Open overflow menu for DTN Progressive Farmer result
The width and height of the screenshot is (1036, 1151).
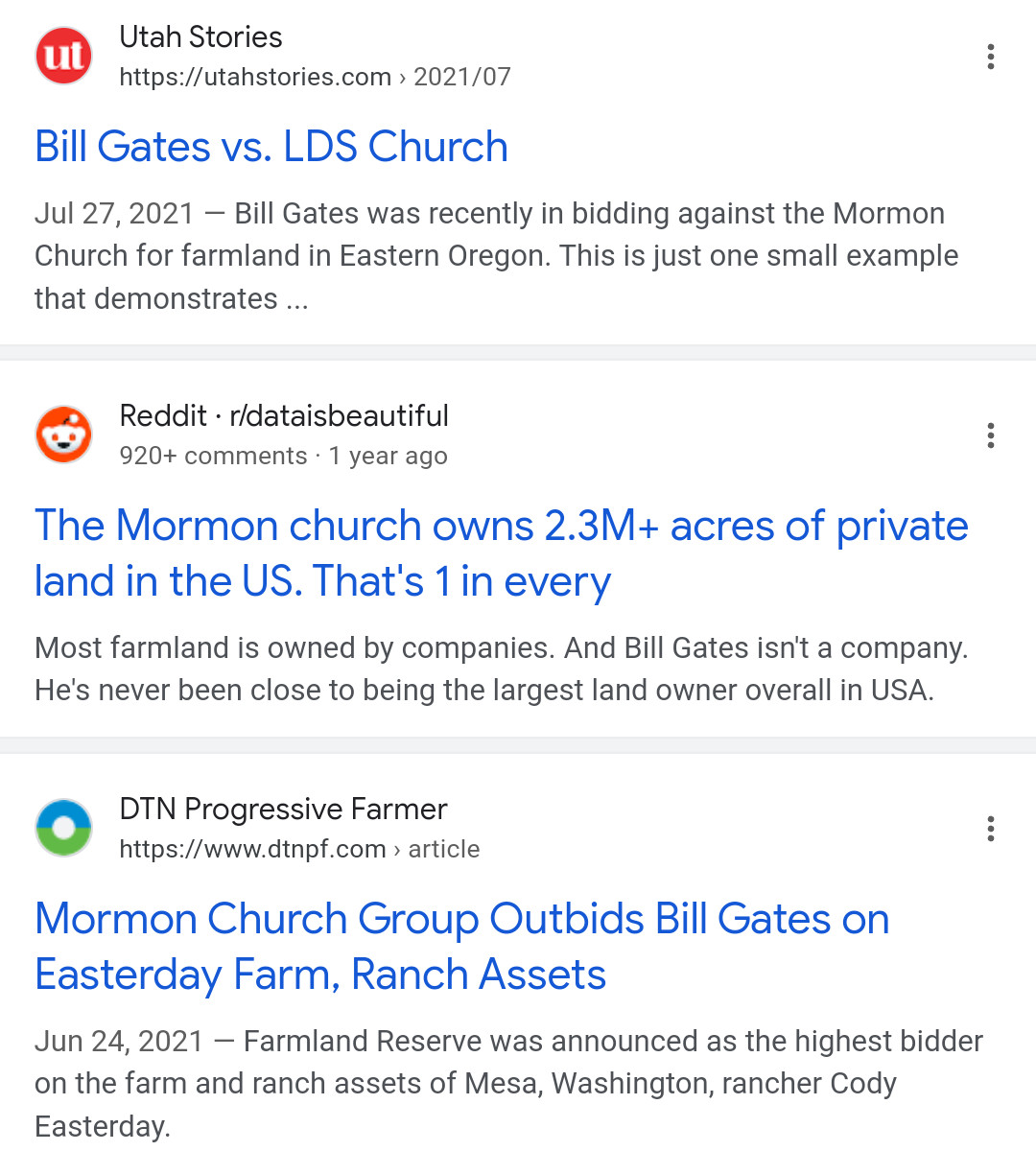(990, 829)
